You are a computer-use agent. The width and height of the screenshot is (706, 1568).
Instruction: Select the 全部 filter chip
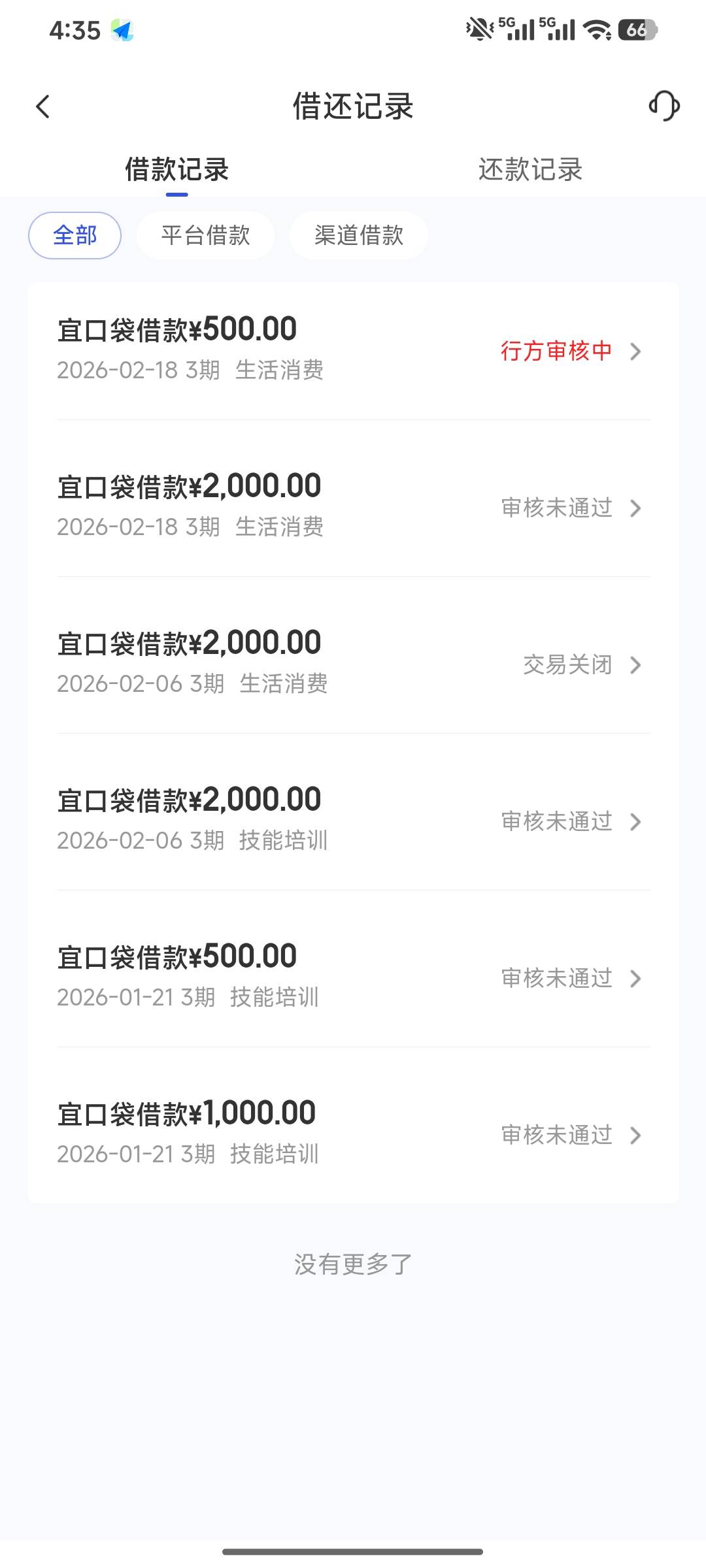pos(75,235)
